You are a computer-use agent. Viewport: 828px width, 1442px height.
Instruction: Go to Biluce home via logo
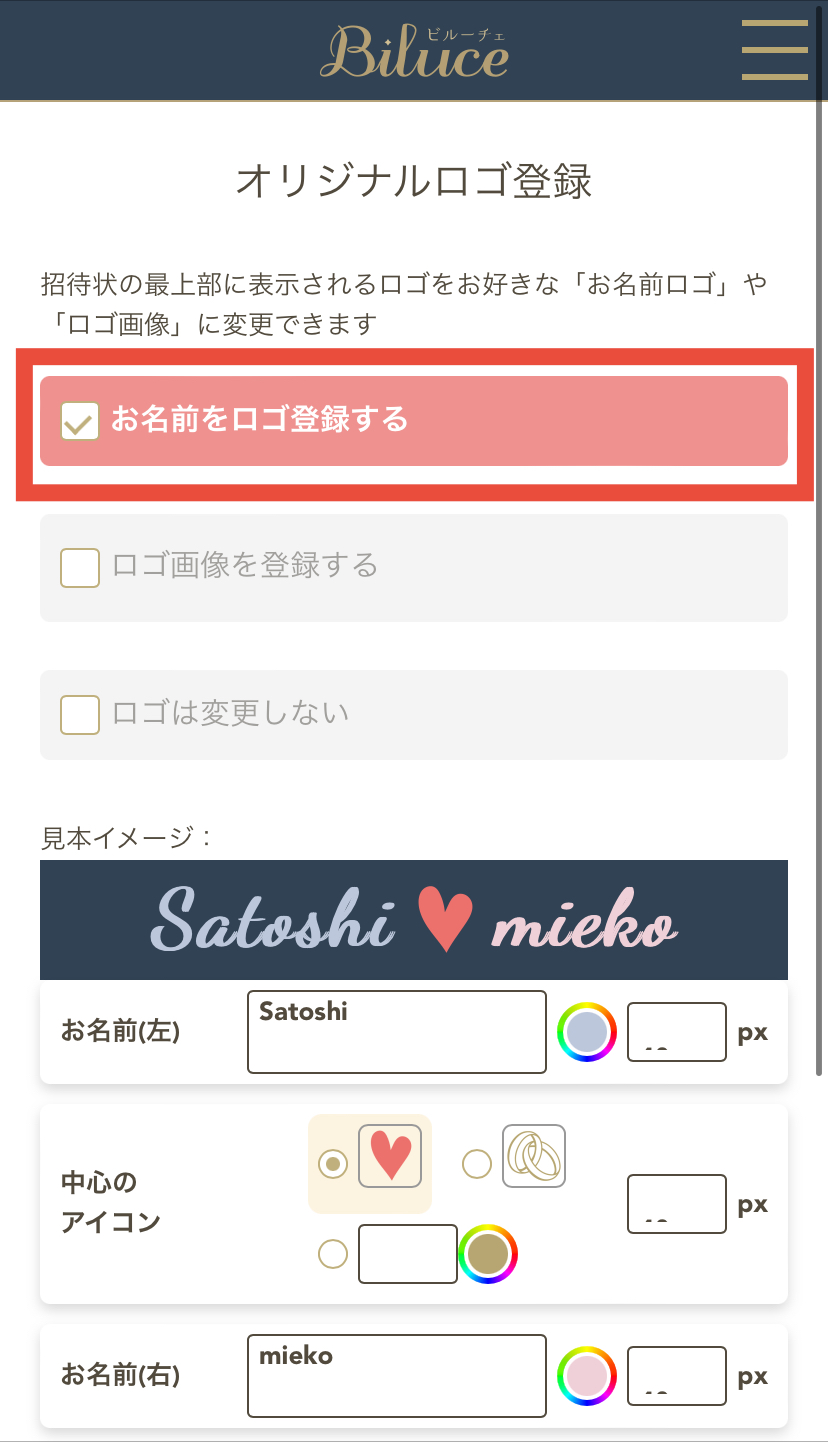pyautogui.click(x=414, y=50)
